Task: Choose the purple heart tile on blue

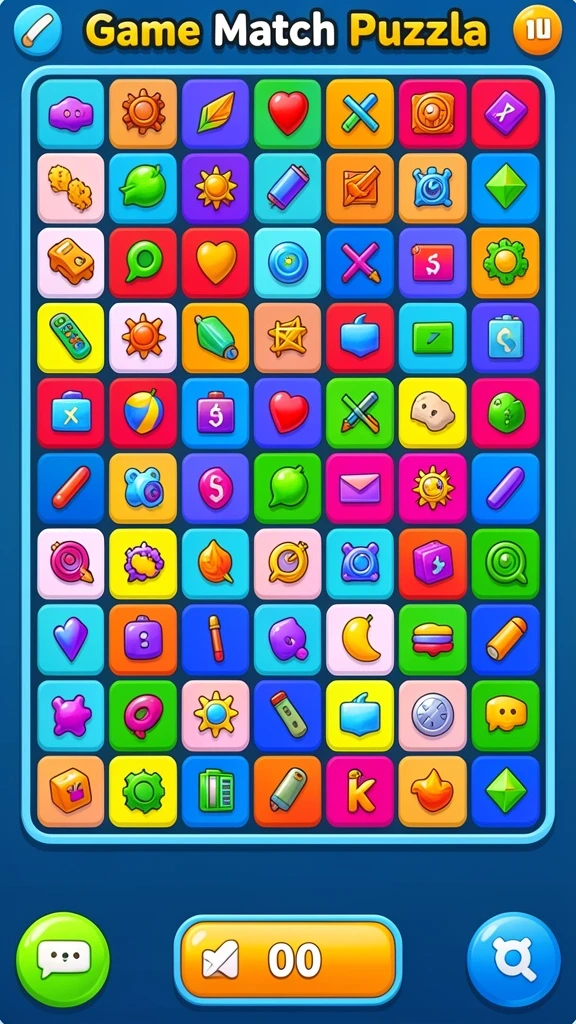Action: tap(71, 639)
